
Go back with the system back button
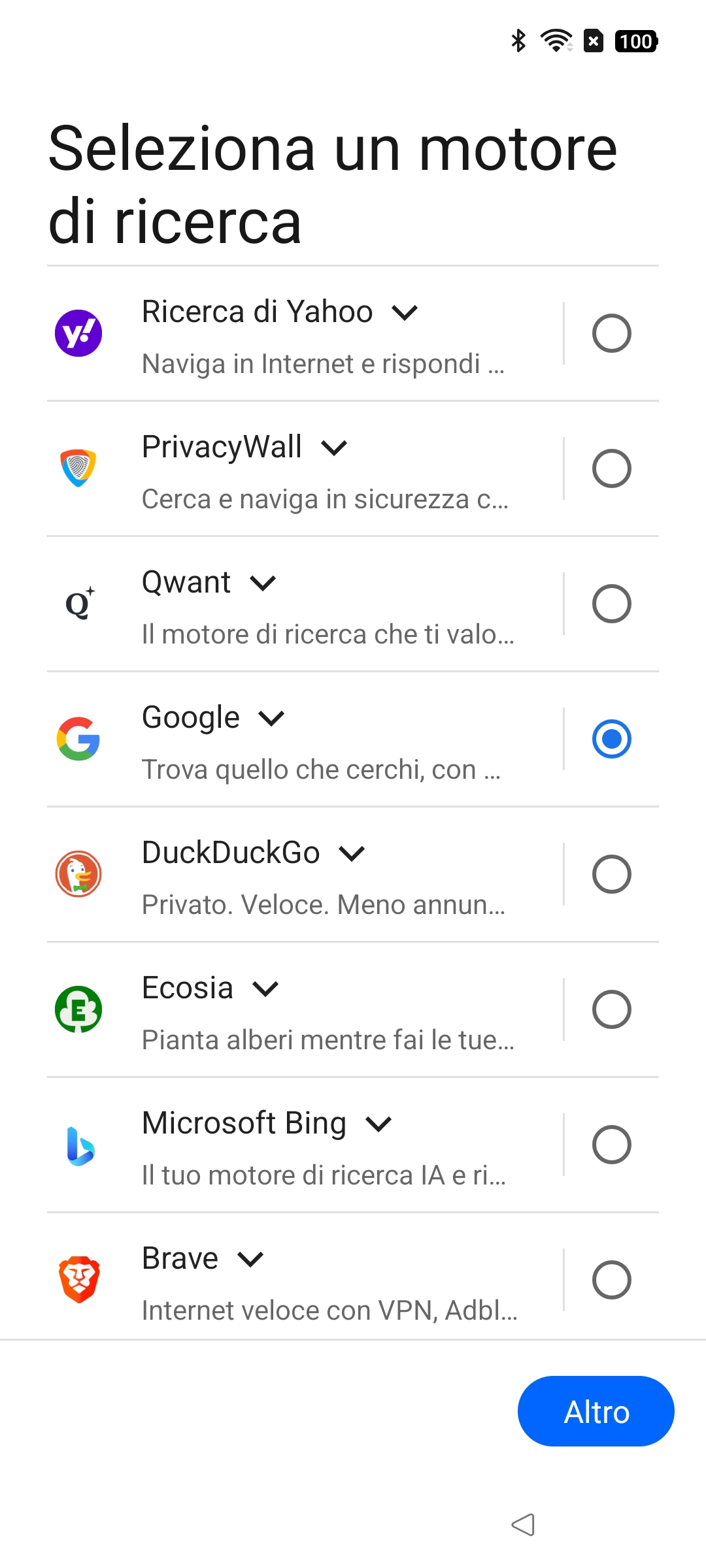(523, 1525)
